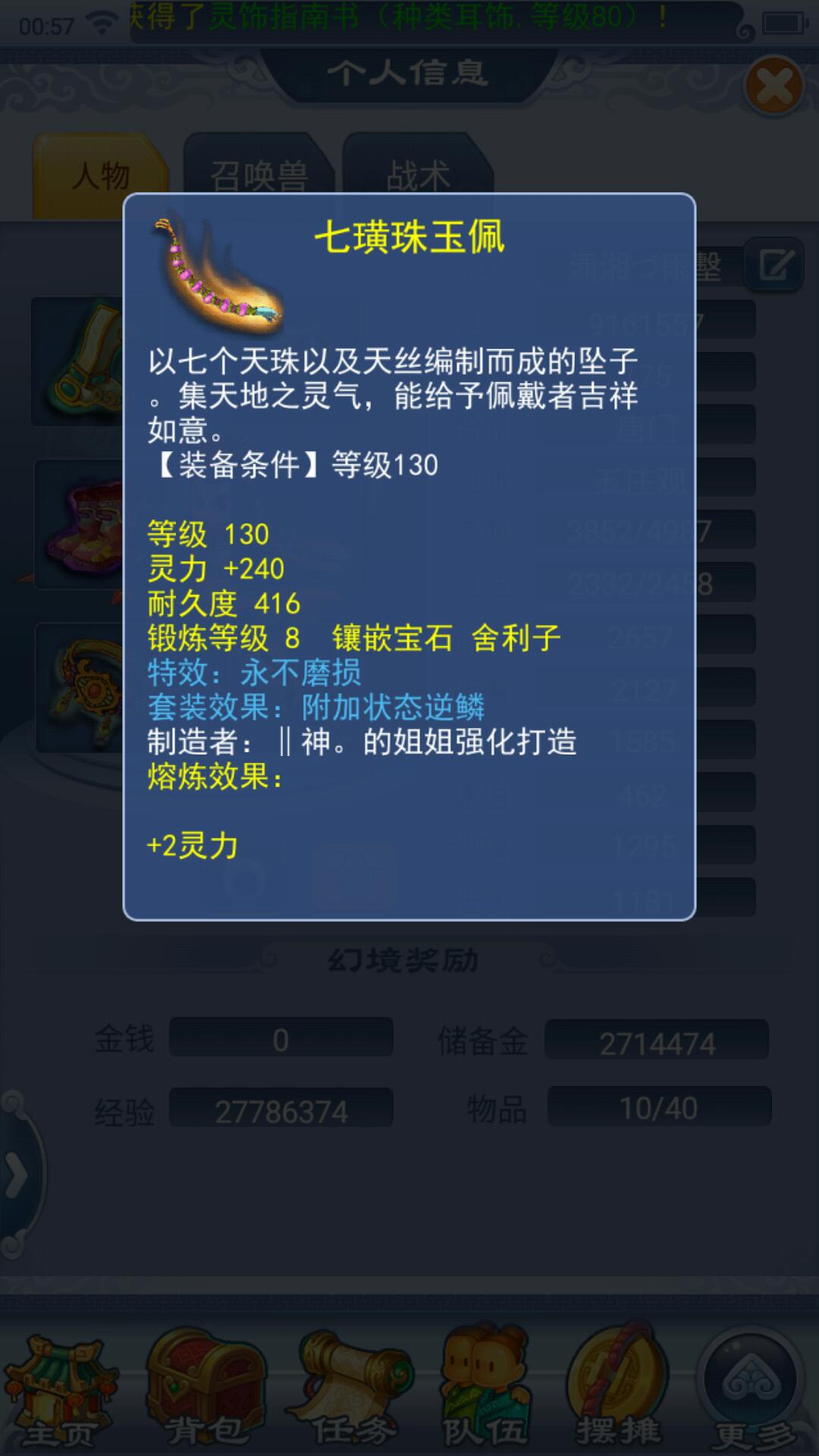Viewport: 819px width, 1456px height.
Task: Open the 队伍 team menu
Action: click(x=485, y=1389)
